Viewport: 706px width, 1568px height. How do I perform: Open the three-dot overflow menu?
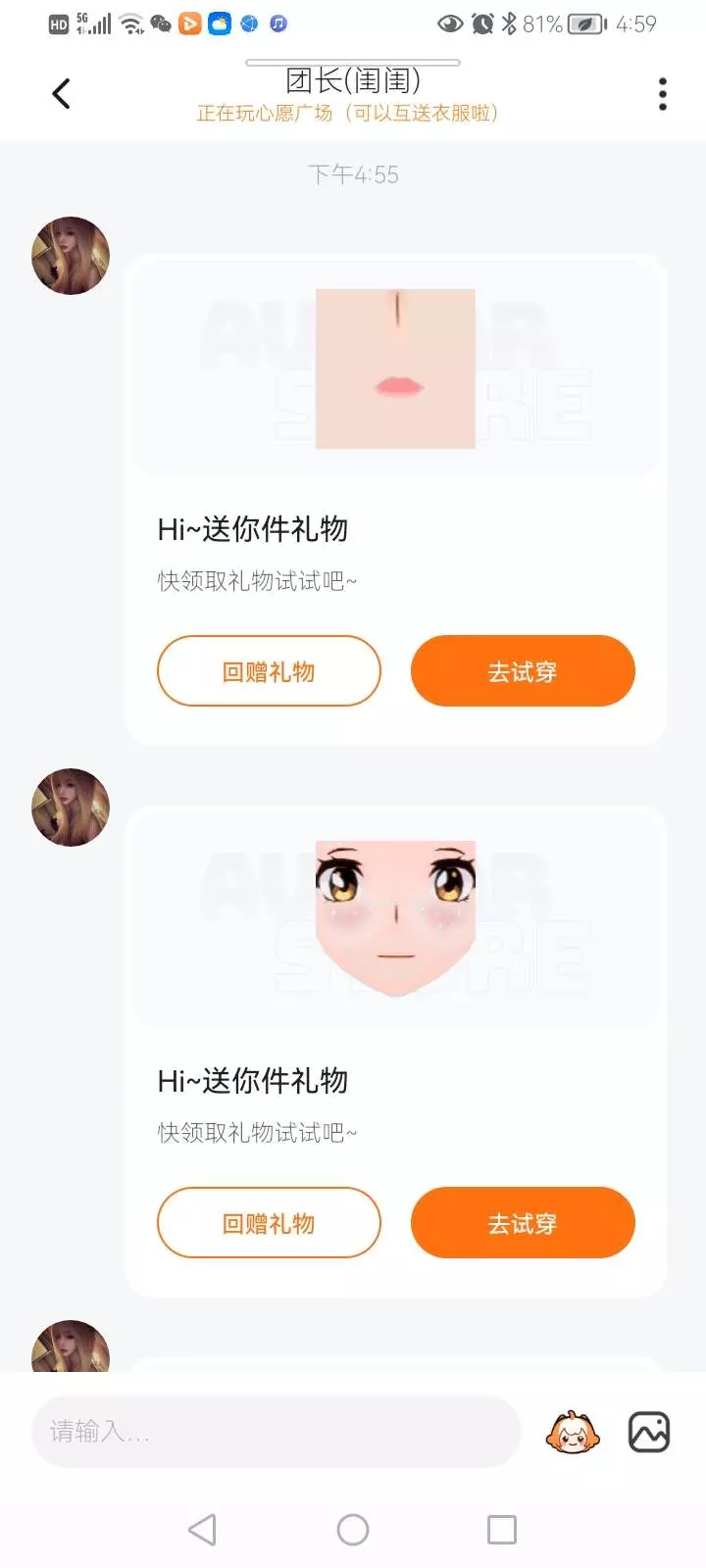pos(663,94)
